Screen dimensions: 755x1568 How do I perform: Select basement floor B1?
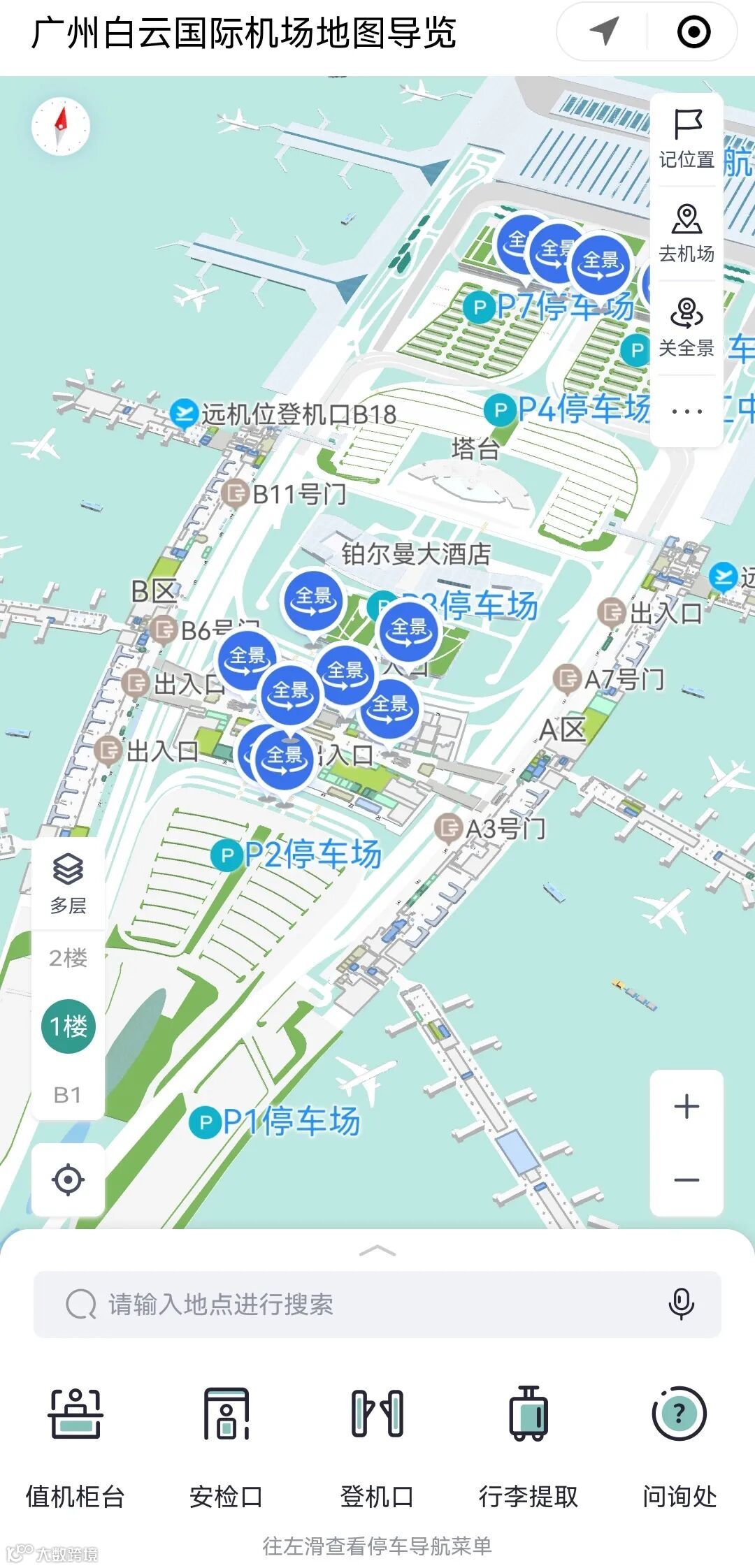pos(68,1094)
